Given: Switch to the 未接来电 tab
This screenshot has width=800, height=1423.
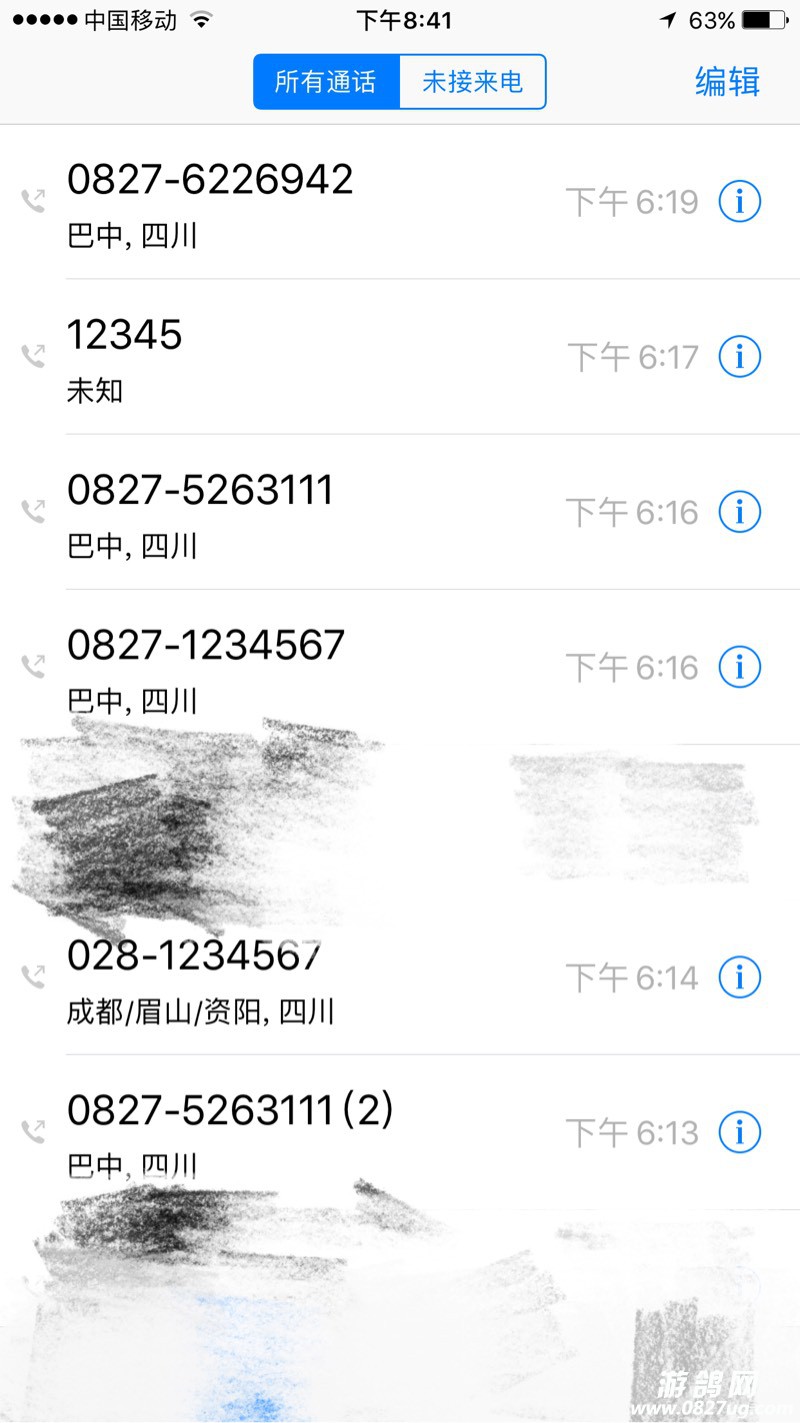Looking at the screenshot, I should pos(472,82).
